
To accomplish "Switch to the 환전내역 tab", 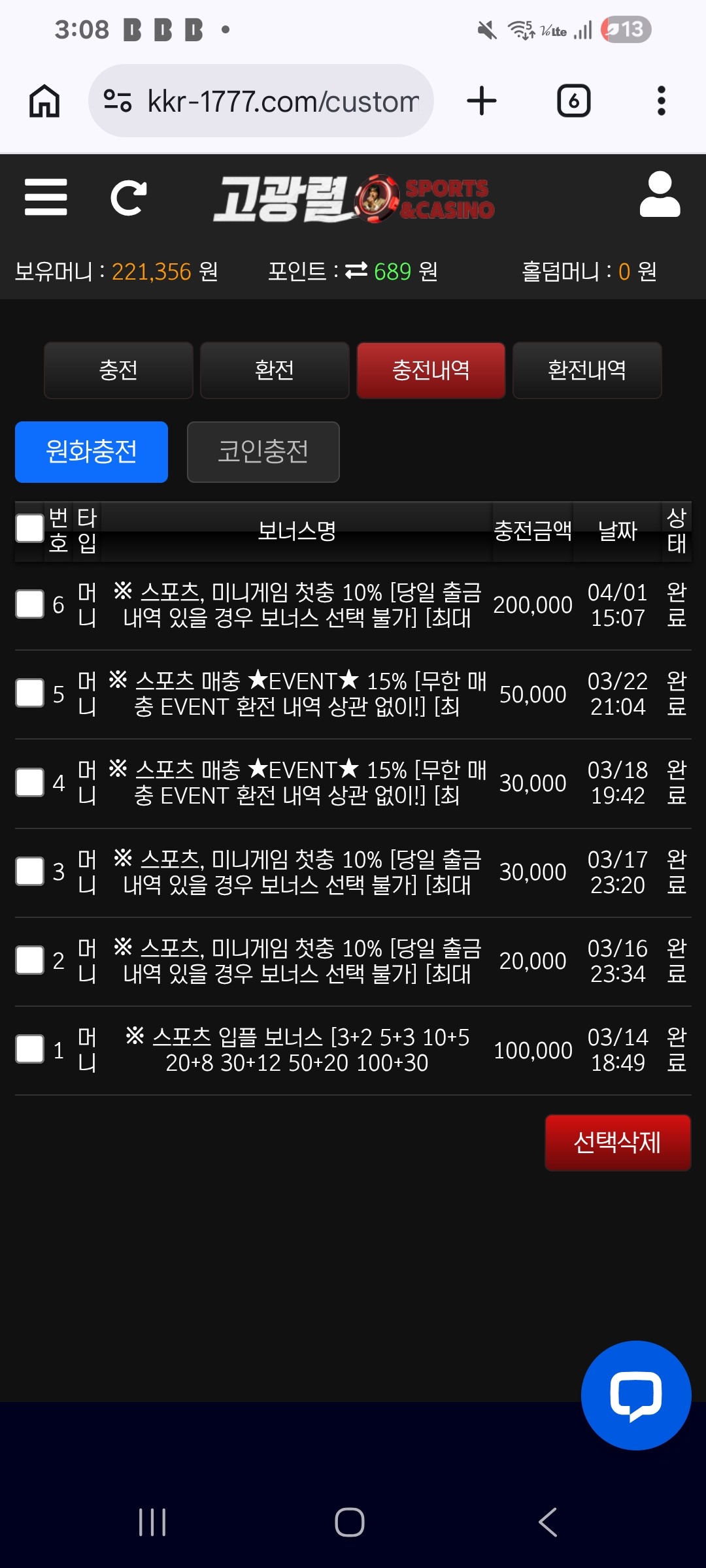I will point(586,370).
